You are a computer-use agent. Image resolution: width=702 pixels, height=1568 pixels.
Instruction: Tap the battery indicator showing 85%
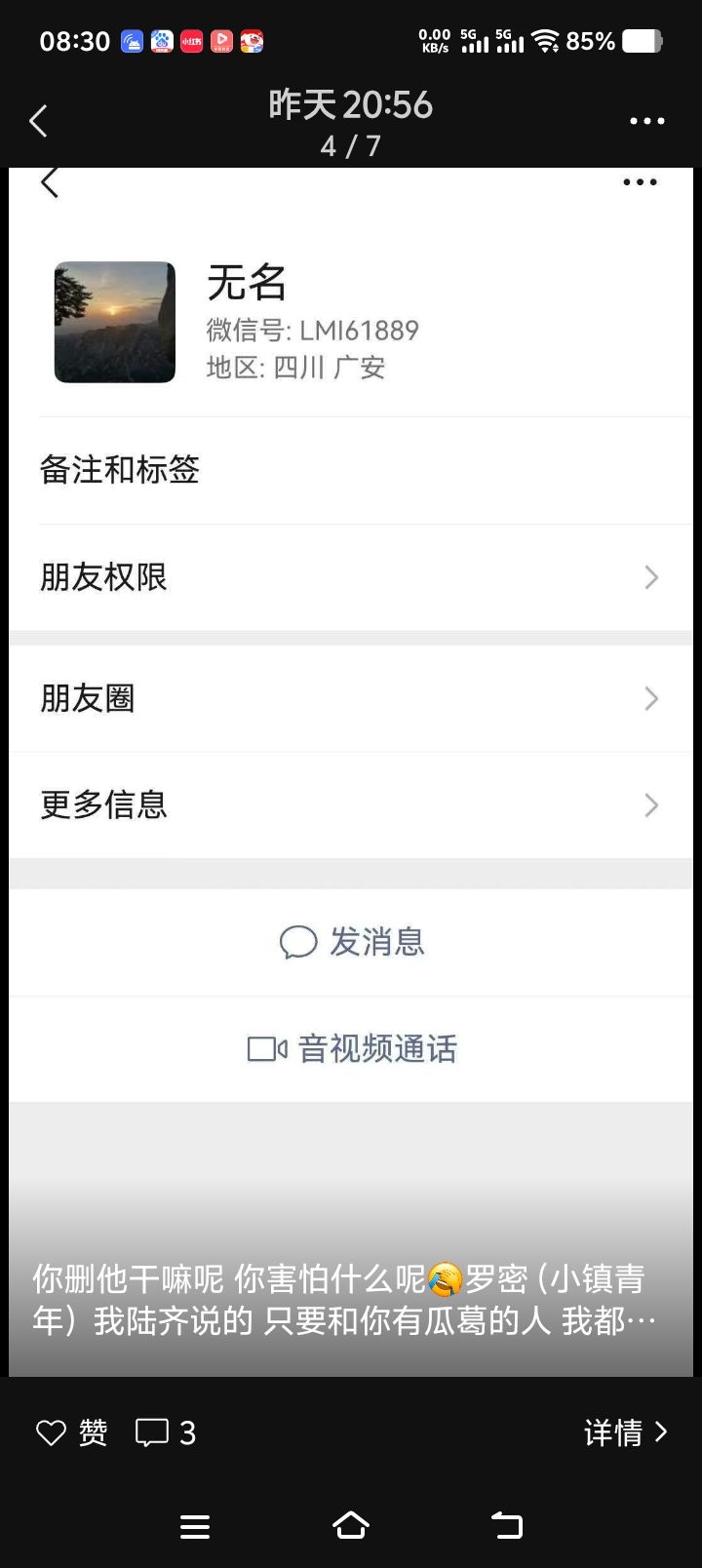[x=639, y=40]
